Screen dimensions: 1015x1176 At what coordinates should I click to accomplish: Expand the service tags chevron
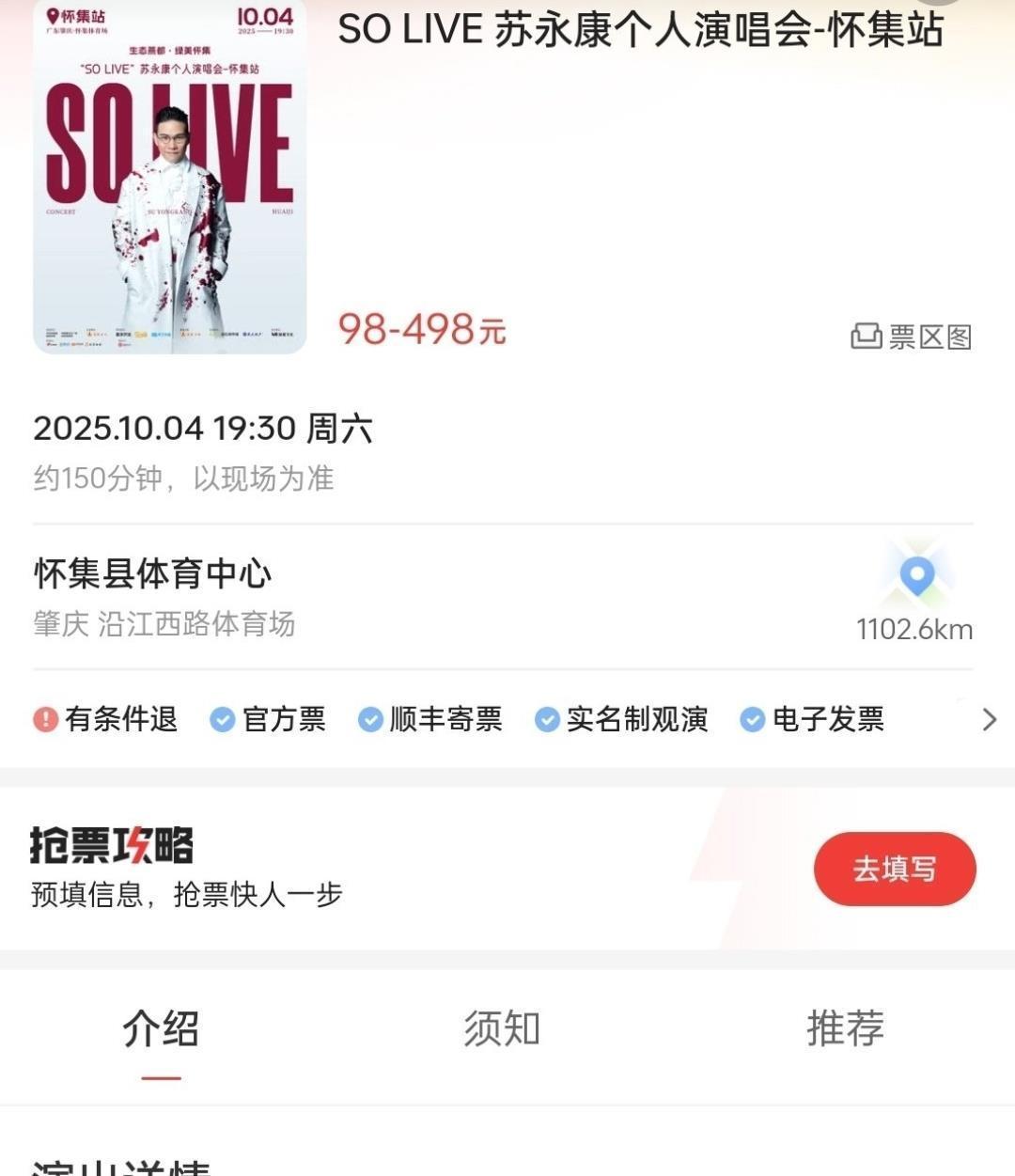pos(989,720)
